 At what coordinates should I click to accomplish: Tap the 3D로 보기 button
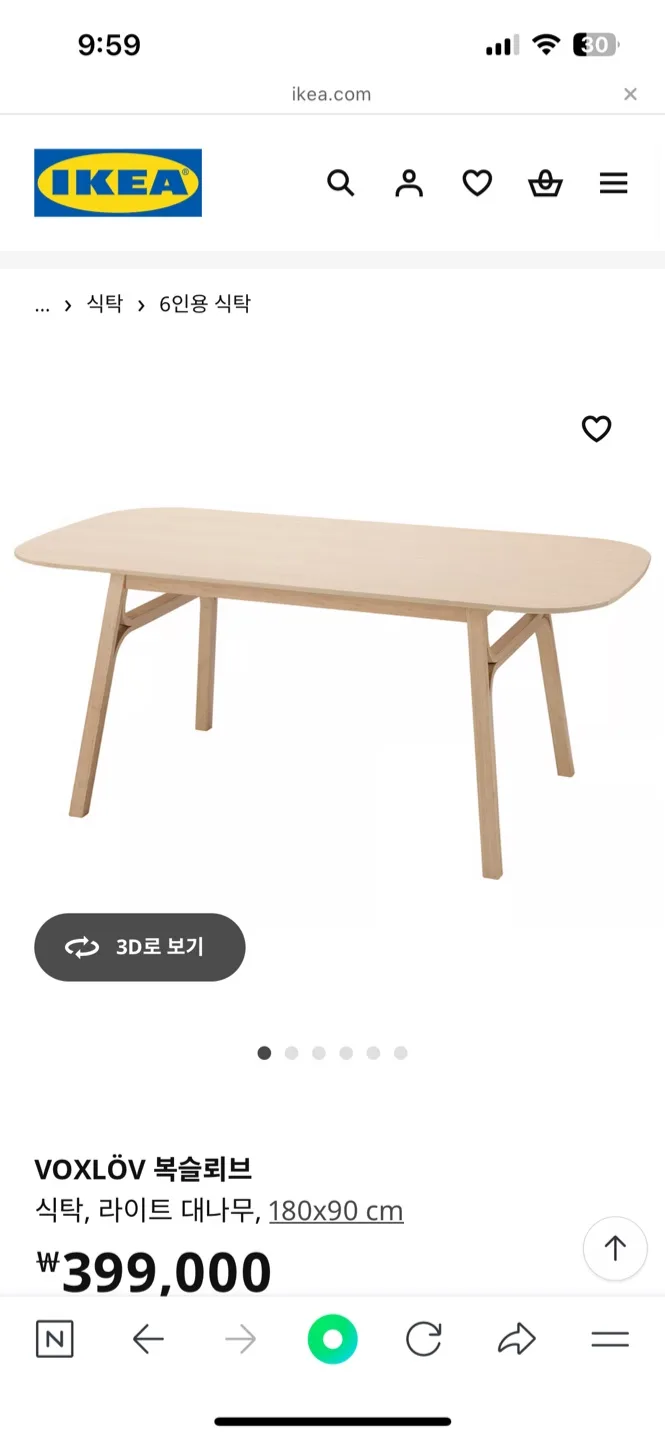coord(140,947)
